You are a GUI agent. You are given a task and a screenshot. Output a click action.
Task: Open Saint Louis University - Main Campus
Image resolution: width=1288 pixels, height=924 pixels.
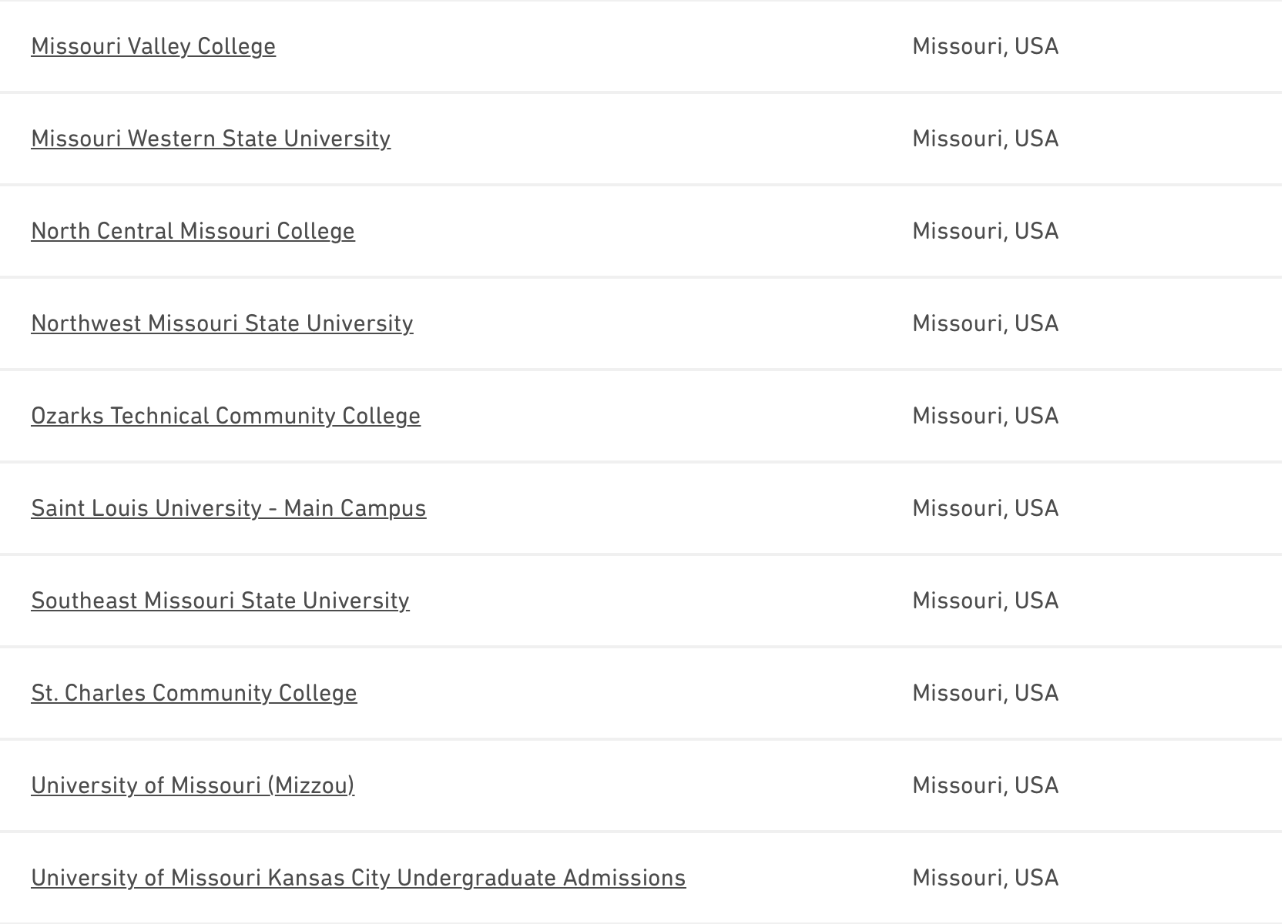coord(228,508)
